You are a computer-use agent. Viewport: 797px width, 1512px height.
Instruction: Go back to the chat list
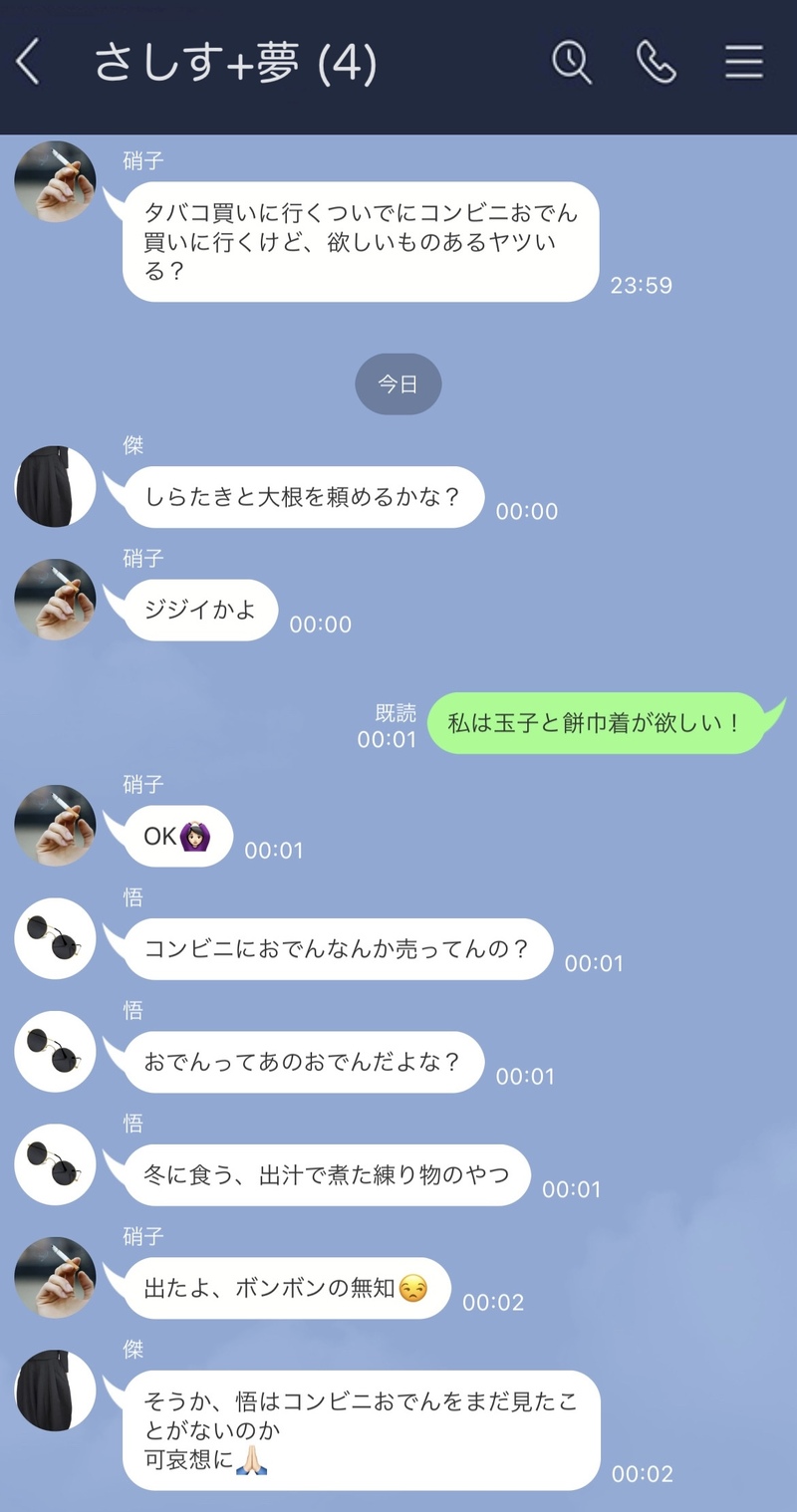(x=29, y=63)
